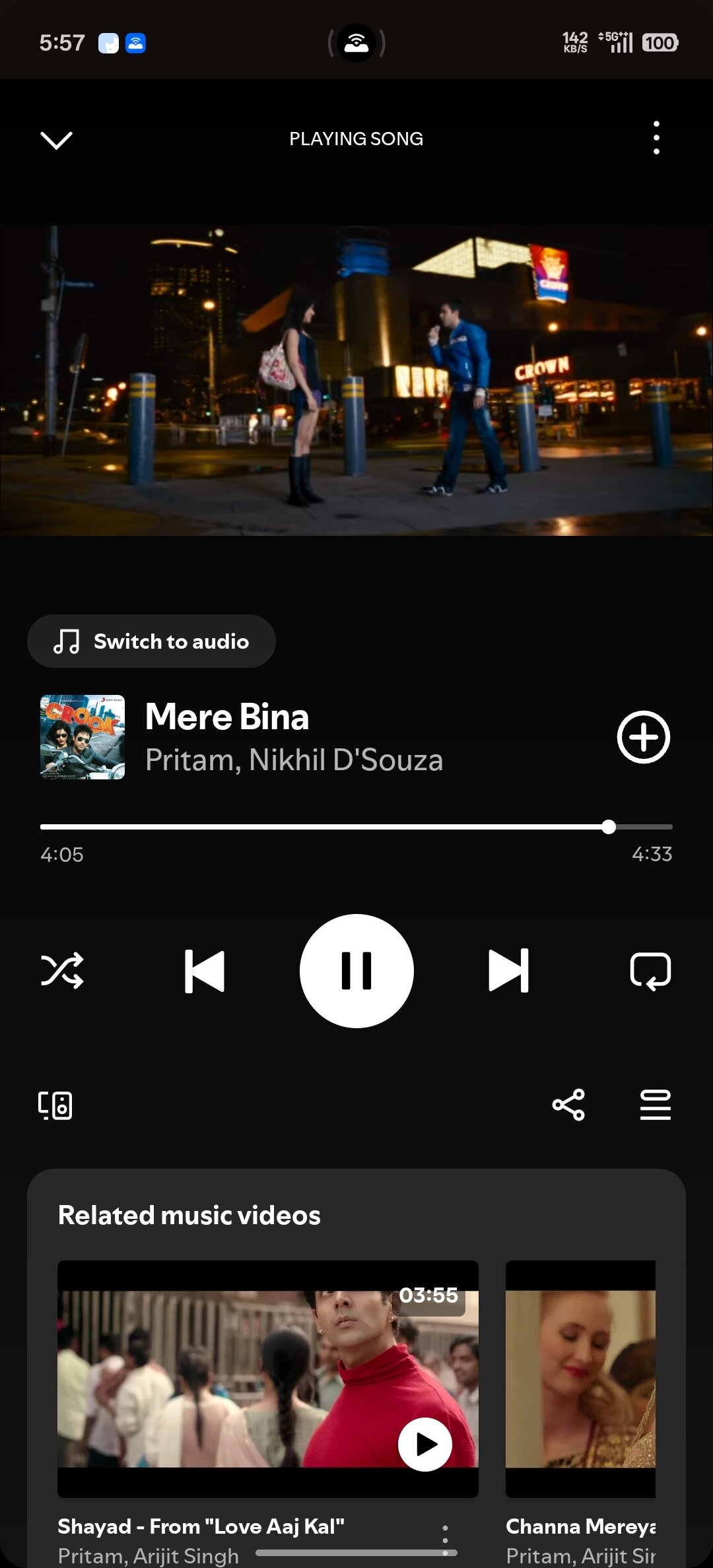
Task: Pause the currently playing song
Action: tap(356, 970)
